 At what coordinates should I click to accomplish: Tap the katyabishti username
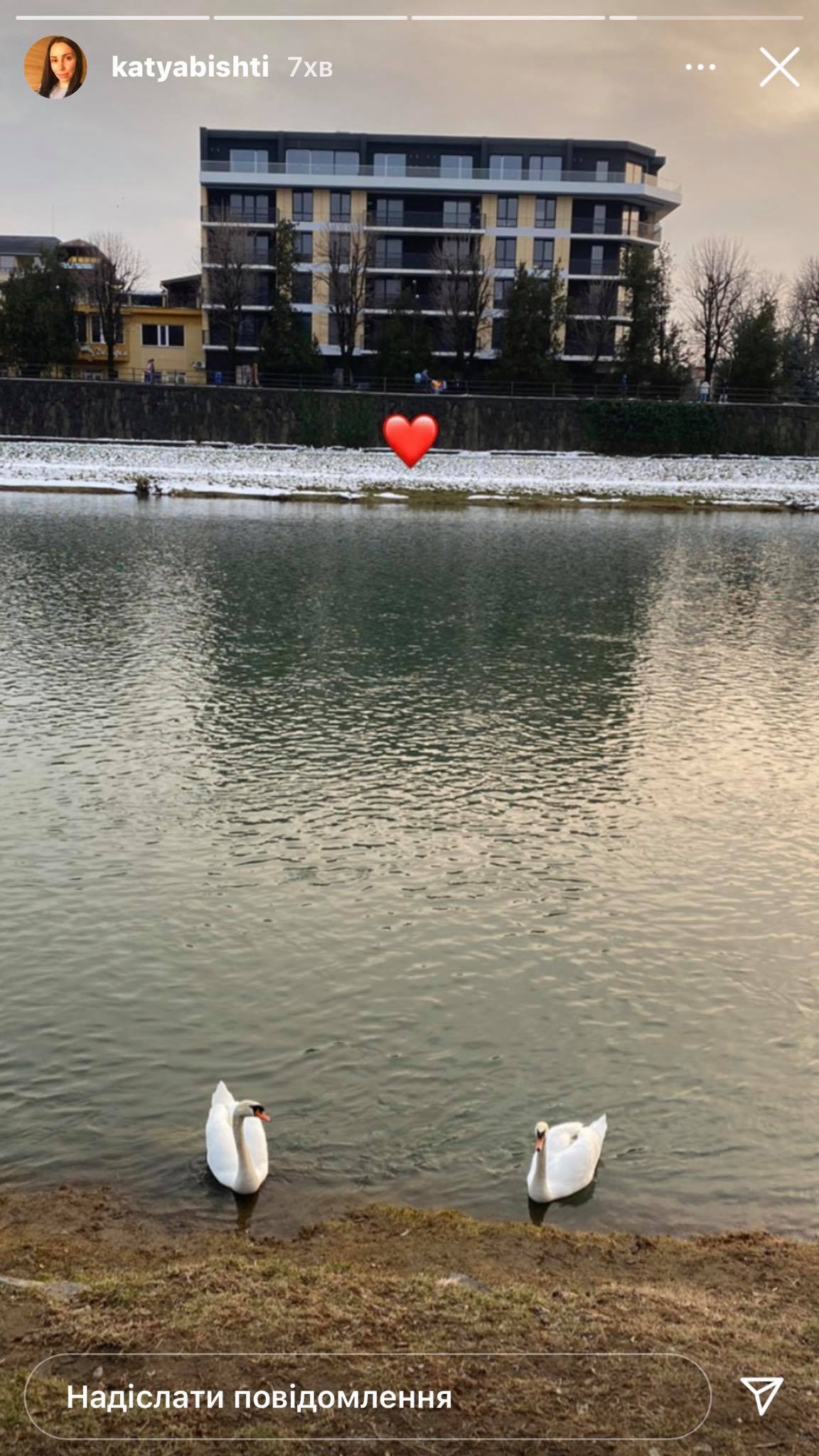[x=190, y=68]
